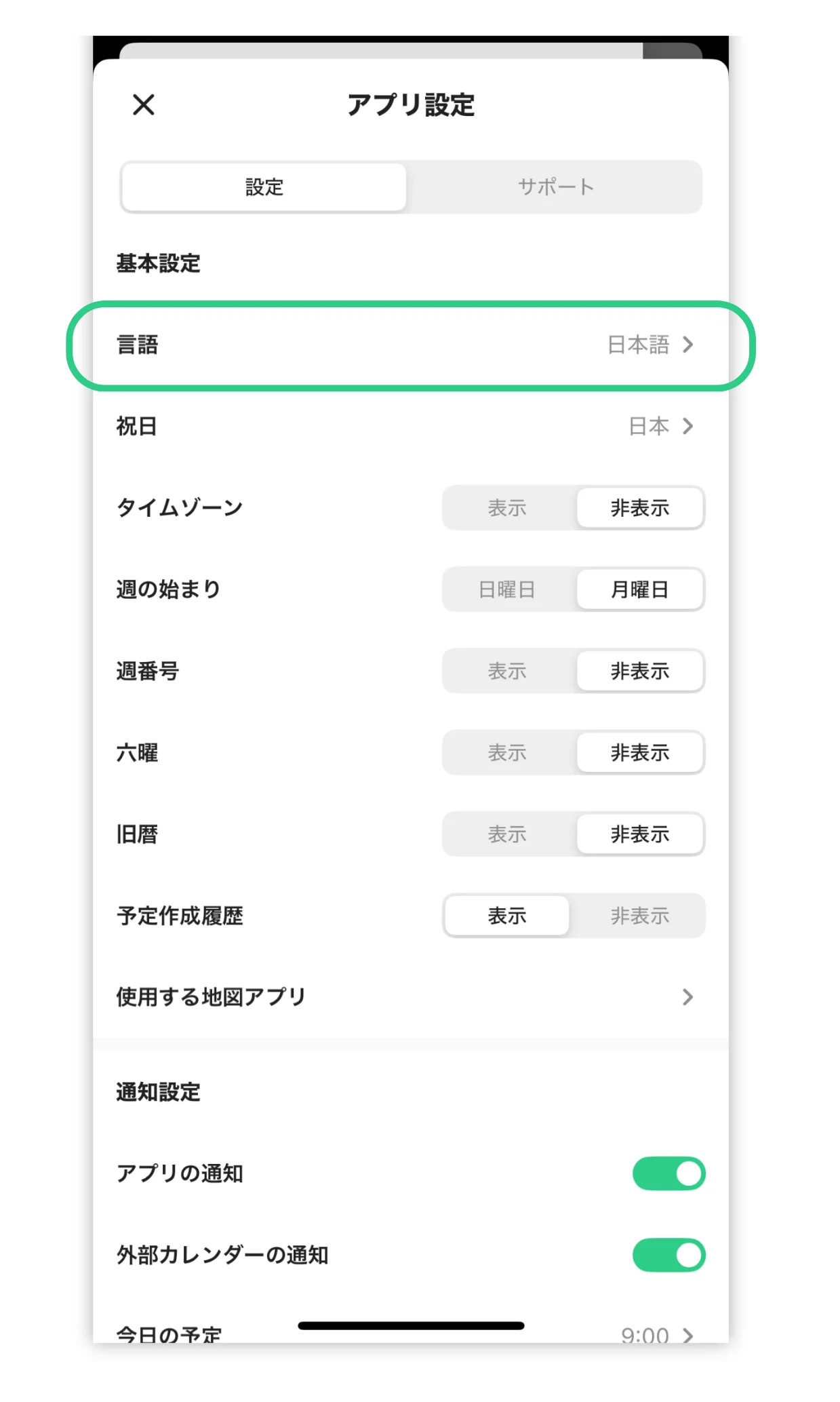Set 予定作成履歴 to 非表示
This screenshot has height=1402, width=840.
(x=639, y=916)
